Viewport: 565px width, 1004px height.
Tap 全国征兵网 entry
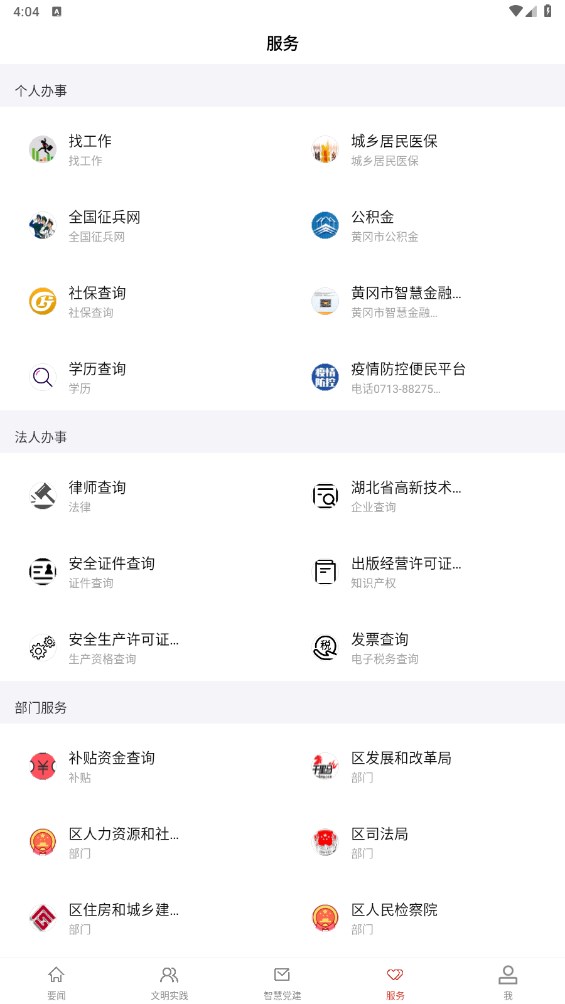point(141,226)
